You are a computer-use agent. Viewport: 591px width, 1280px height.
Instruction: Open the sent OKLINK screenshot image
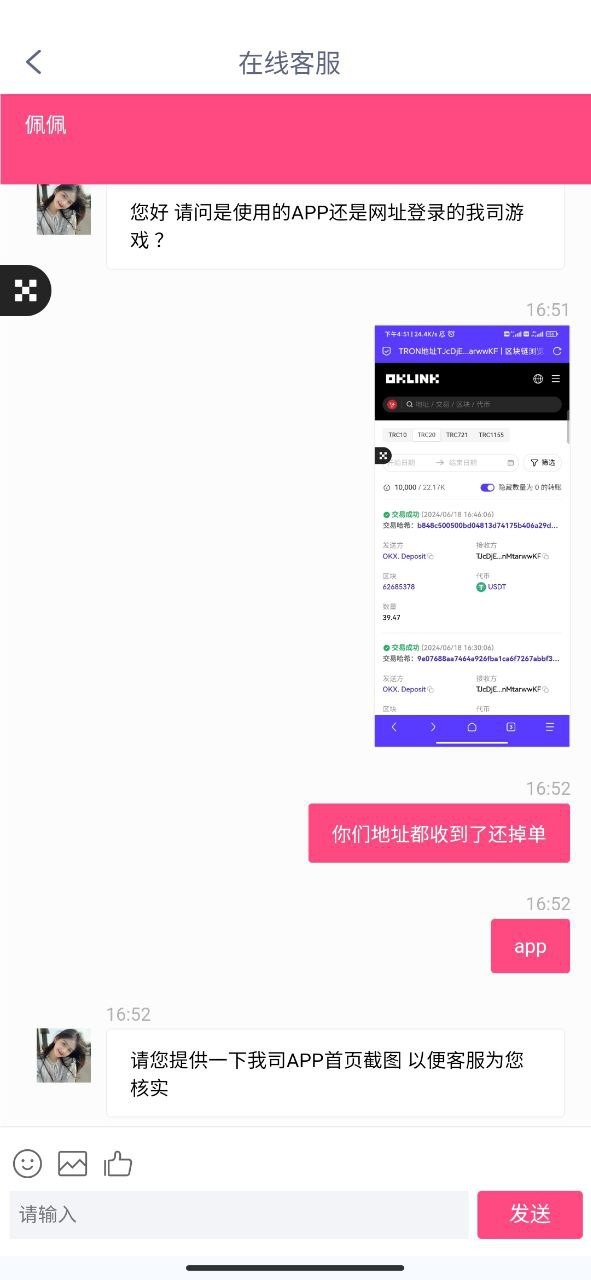click(x=472, y=536)
